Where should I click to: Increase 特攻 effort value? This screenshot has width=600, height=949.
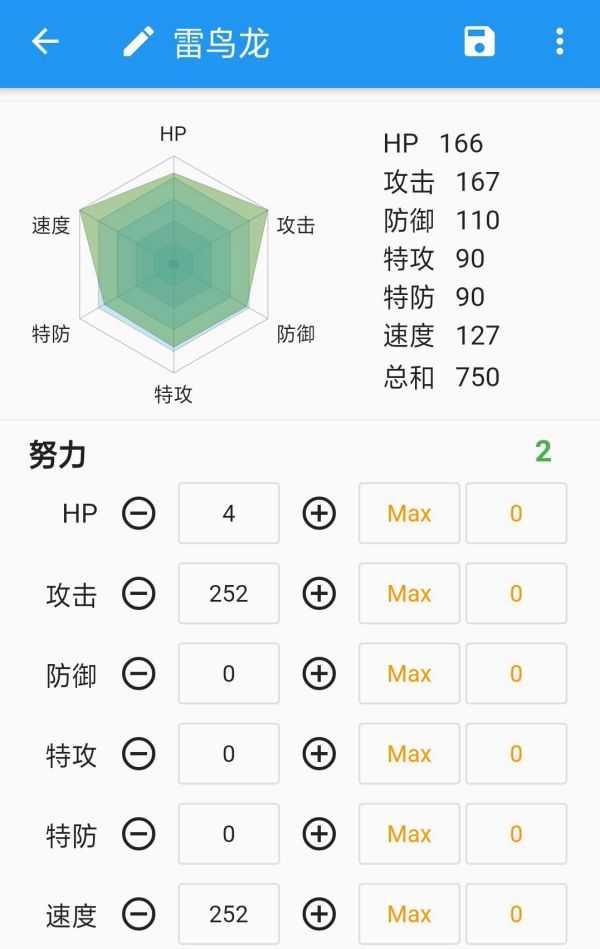[319, 753]
